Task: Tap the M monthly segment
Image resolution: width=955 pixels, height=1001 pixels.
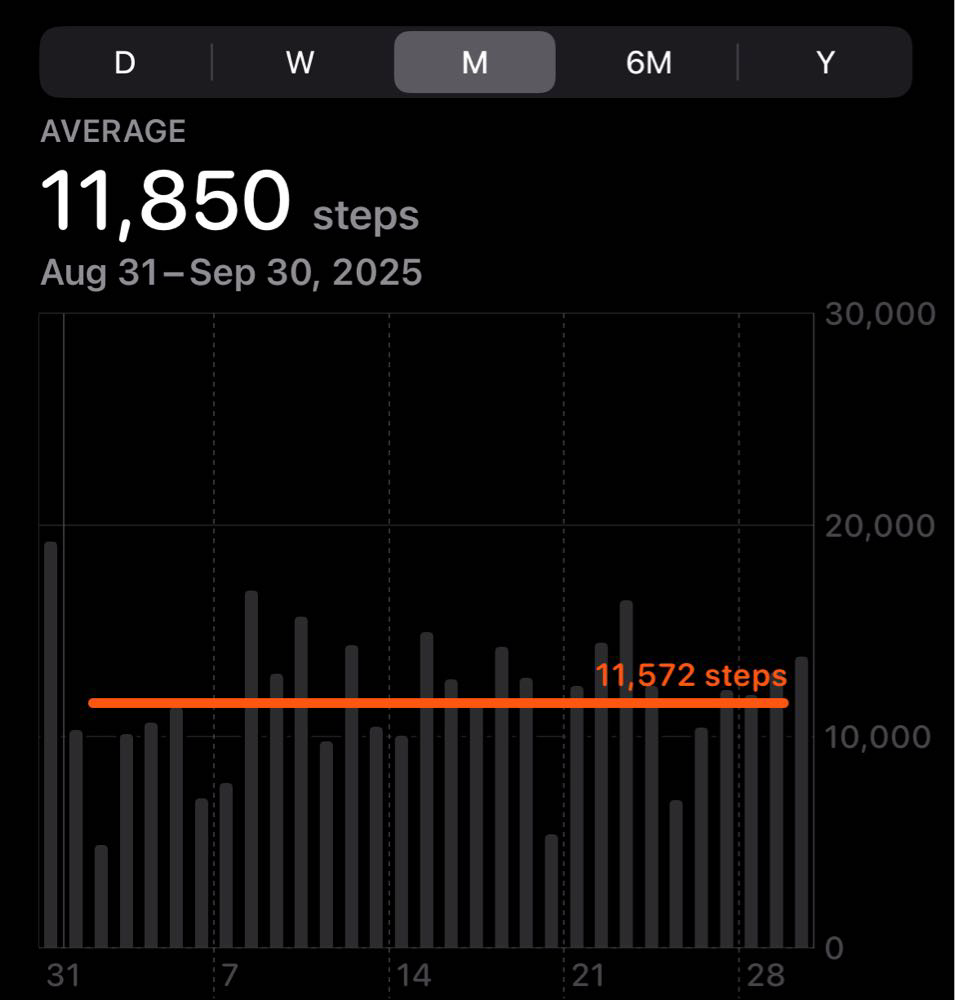Action: tap(475, 62)
